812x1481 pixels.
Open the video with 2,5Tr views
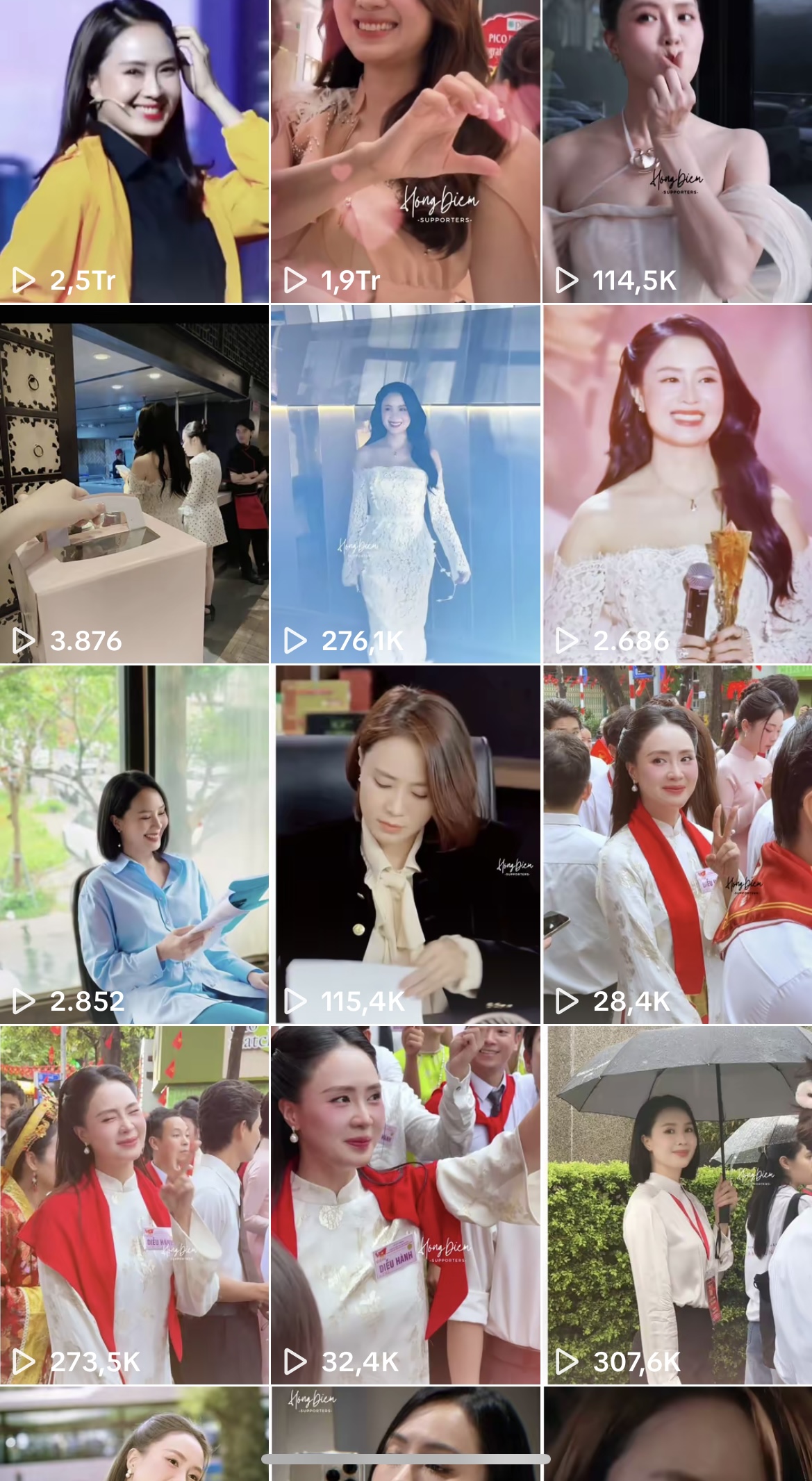tap(134, 151)
